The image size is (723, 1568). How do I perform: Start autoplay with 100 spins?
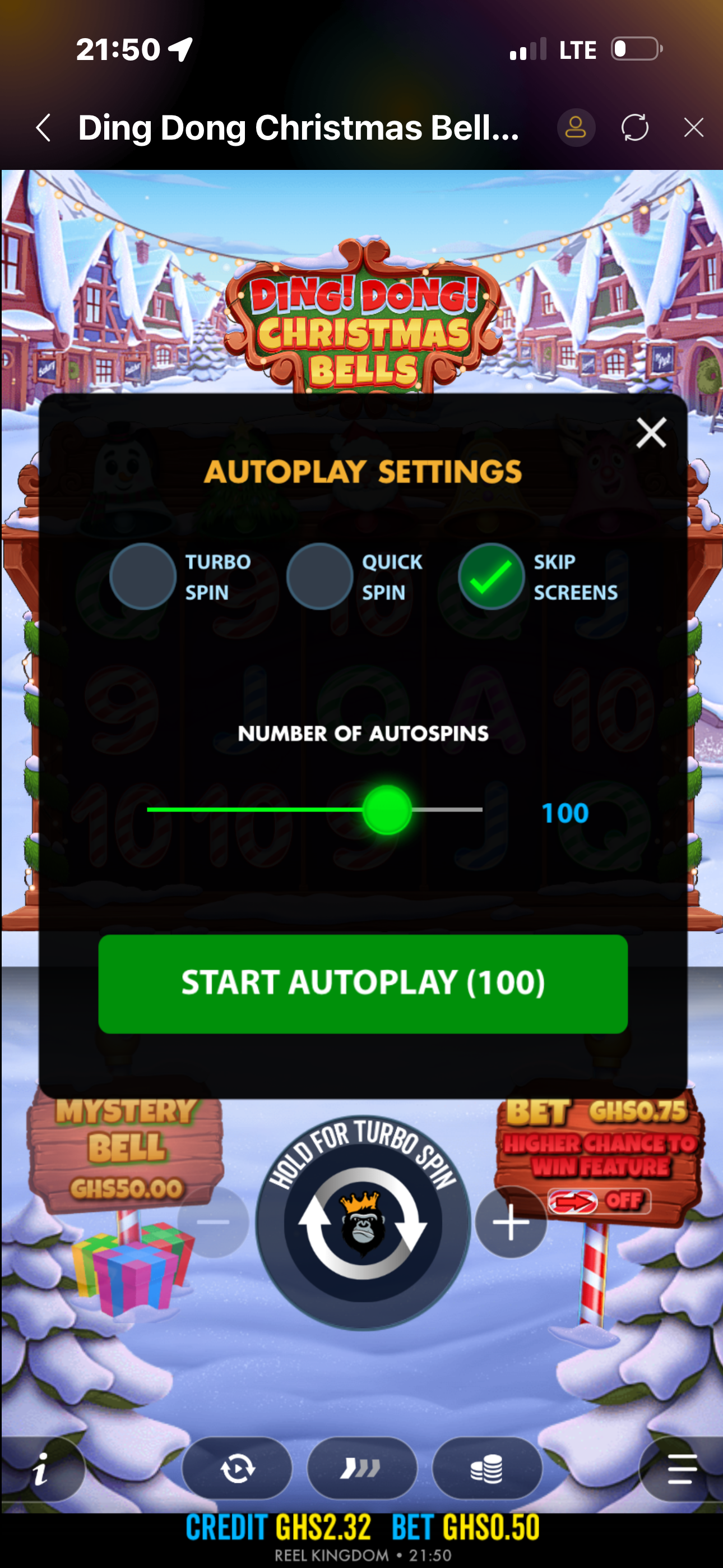point(363,983)
